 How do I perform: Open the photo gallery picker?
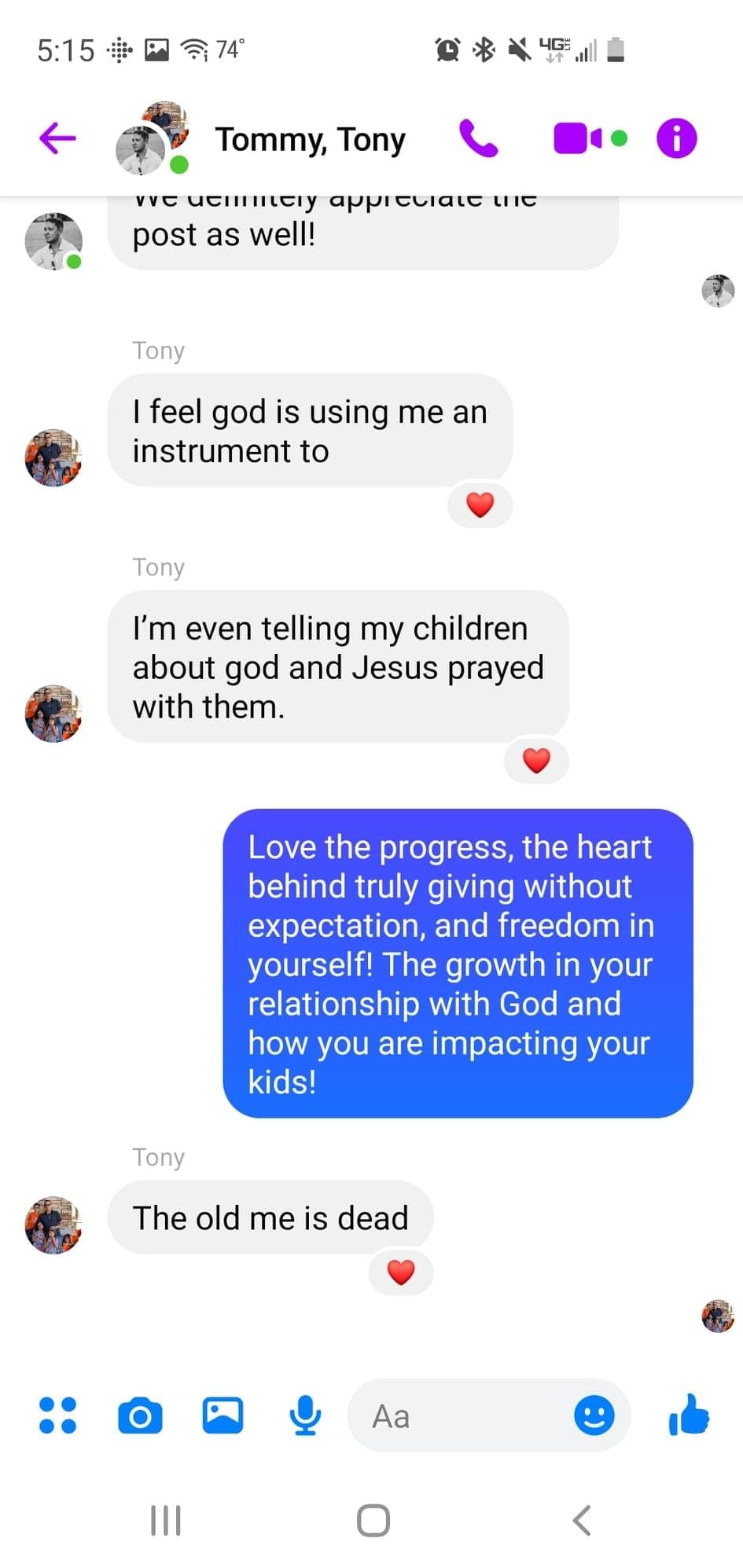click(223, 1415)
